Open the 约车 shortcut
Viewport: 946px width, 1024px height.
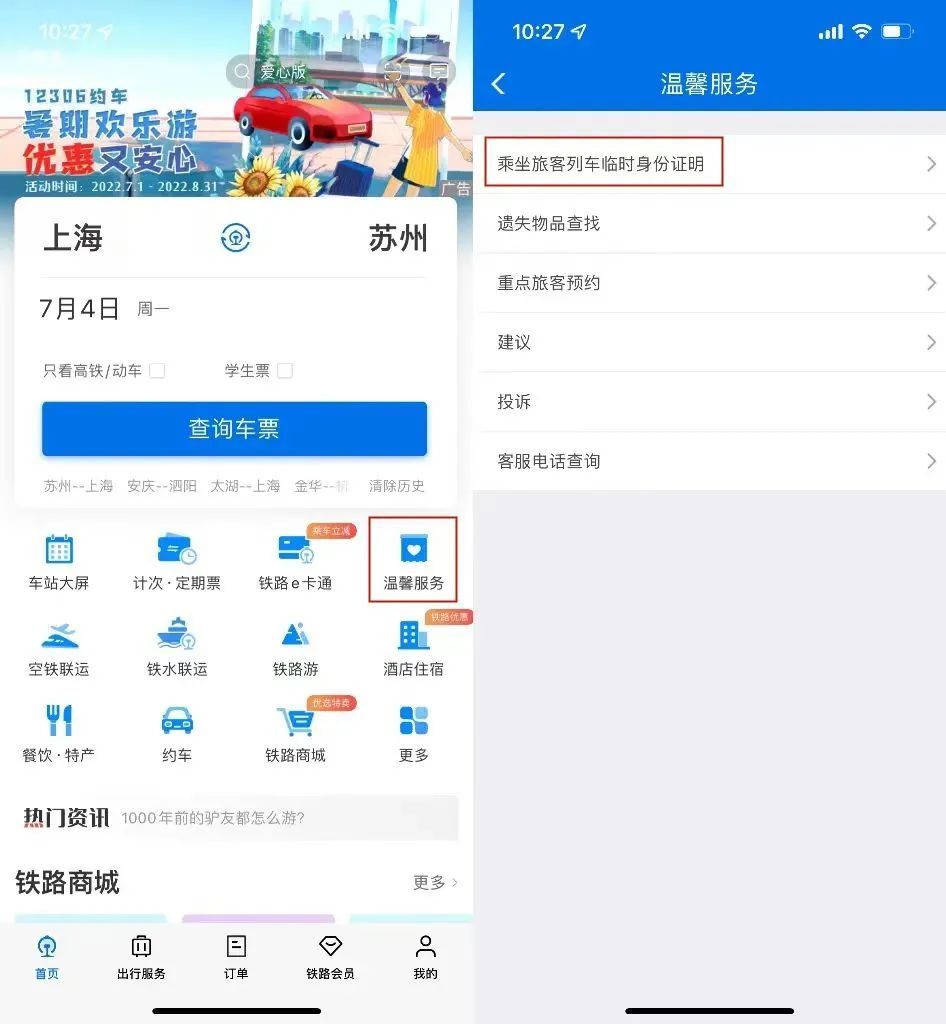[x=177, y=733]
